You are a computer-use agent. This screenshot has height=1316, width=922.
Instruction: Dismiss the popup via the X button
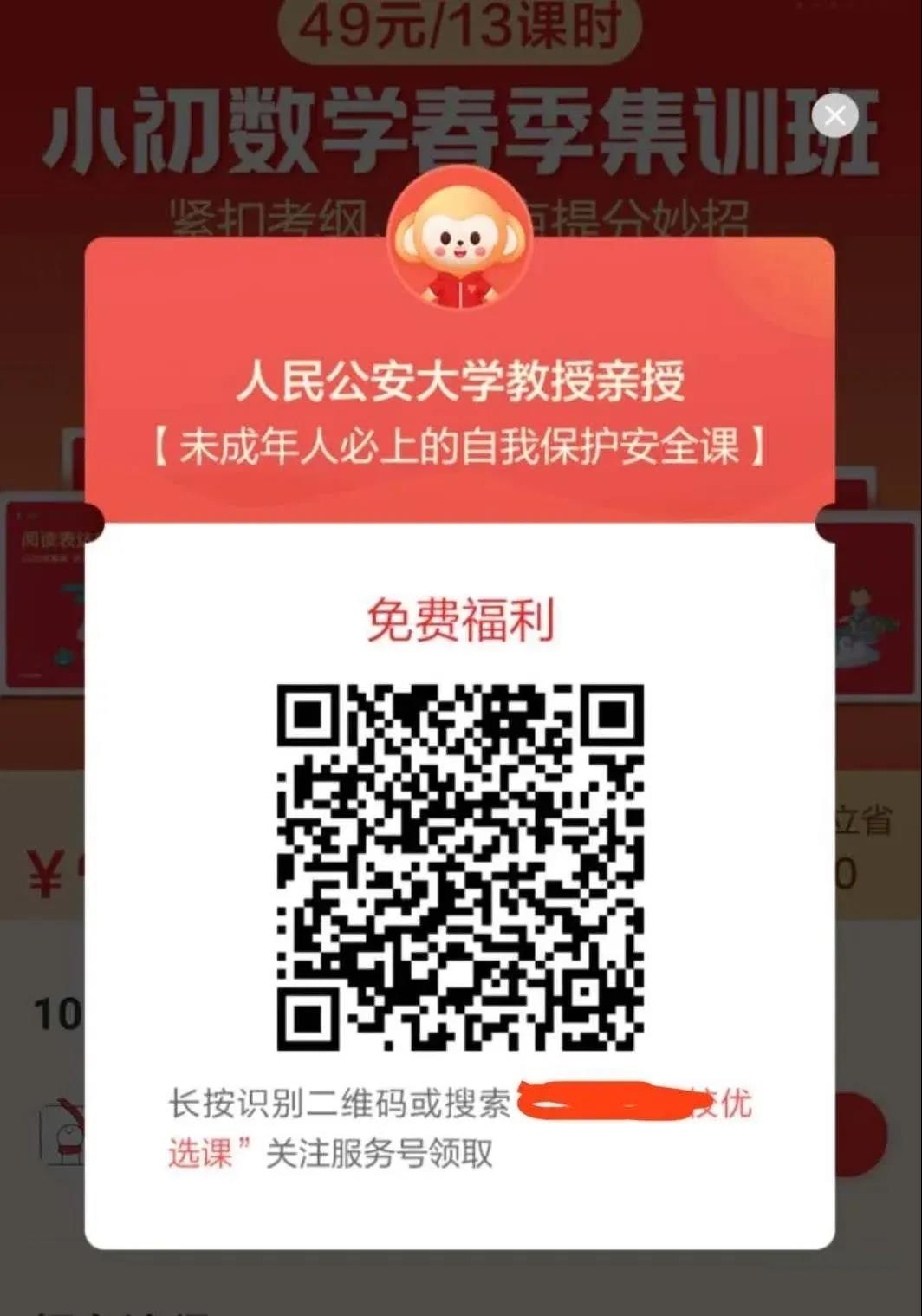coord(834,115)
